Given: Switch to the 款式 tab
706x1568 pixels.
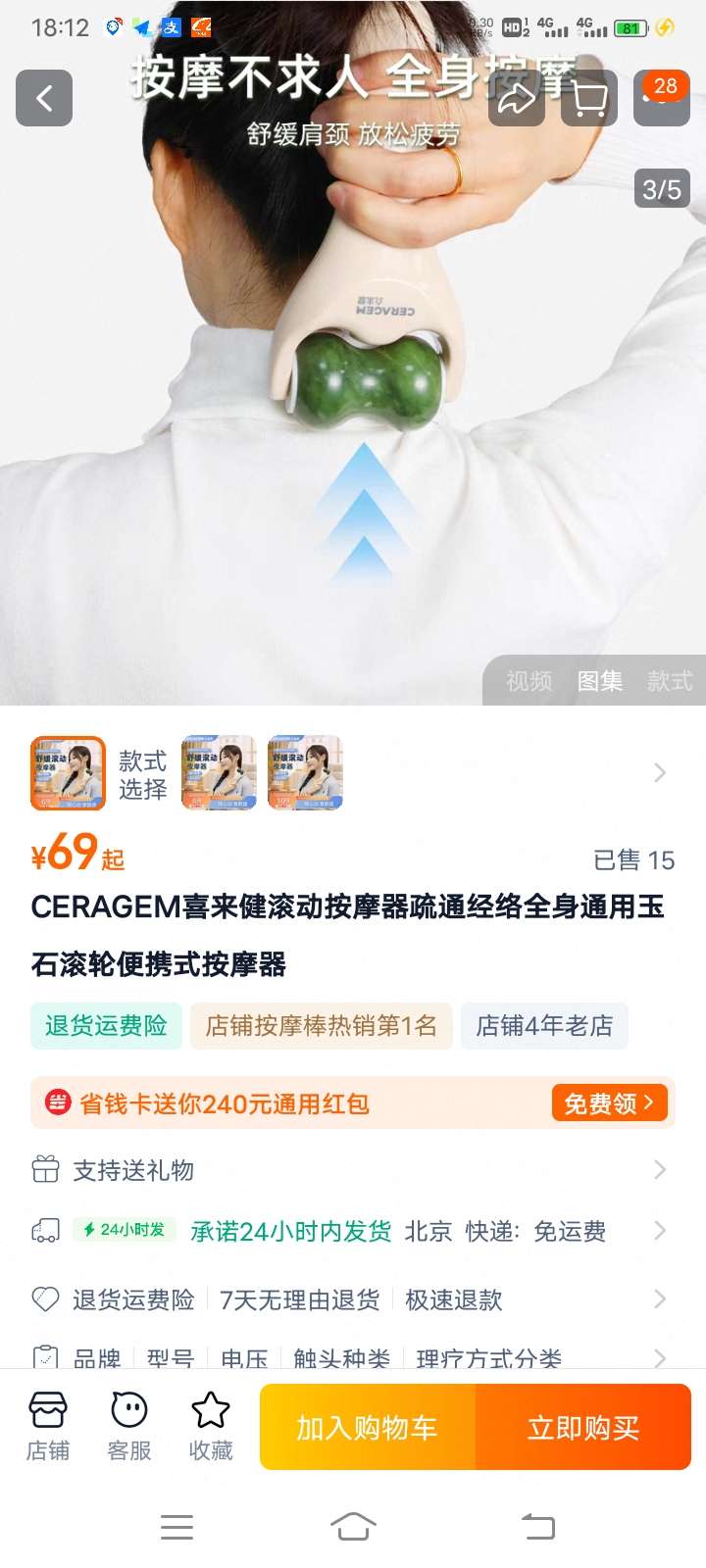Looking at the screenshot, I should coord(670,681).
